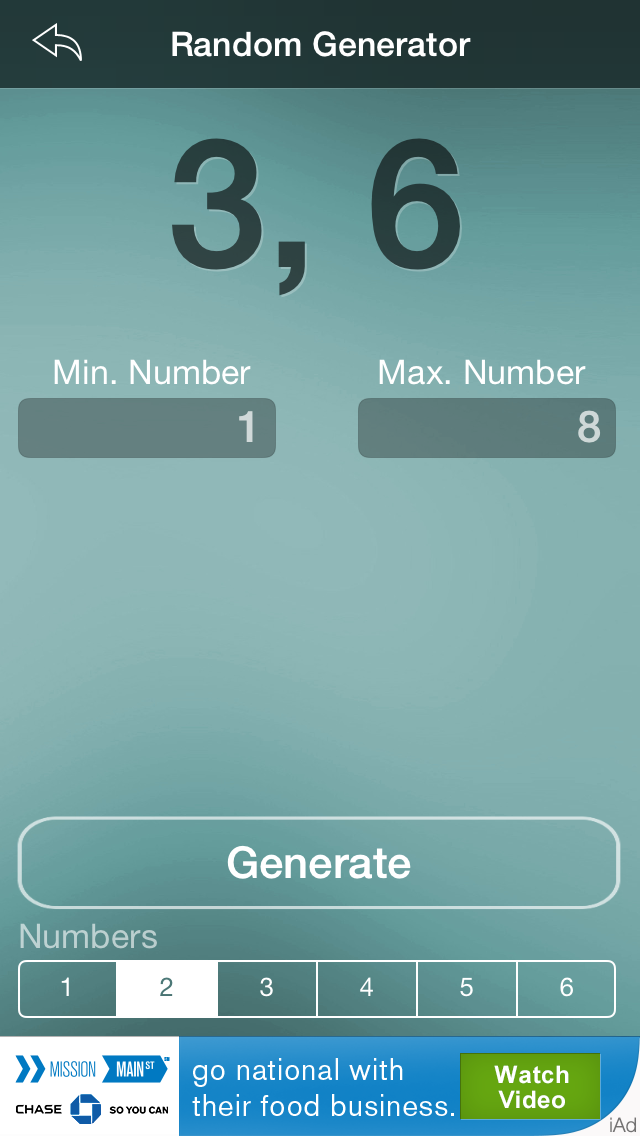Edit the Max. Number field
Viewport: 640px width, 1136px height.
coord(486,427)
